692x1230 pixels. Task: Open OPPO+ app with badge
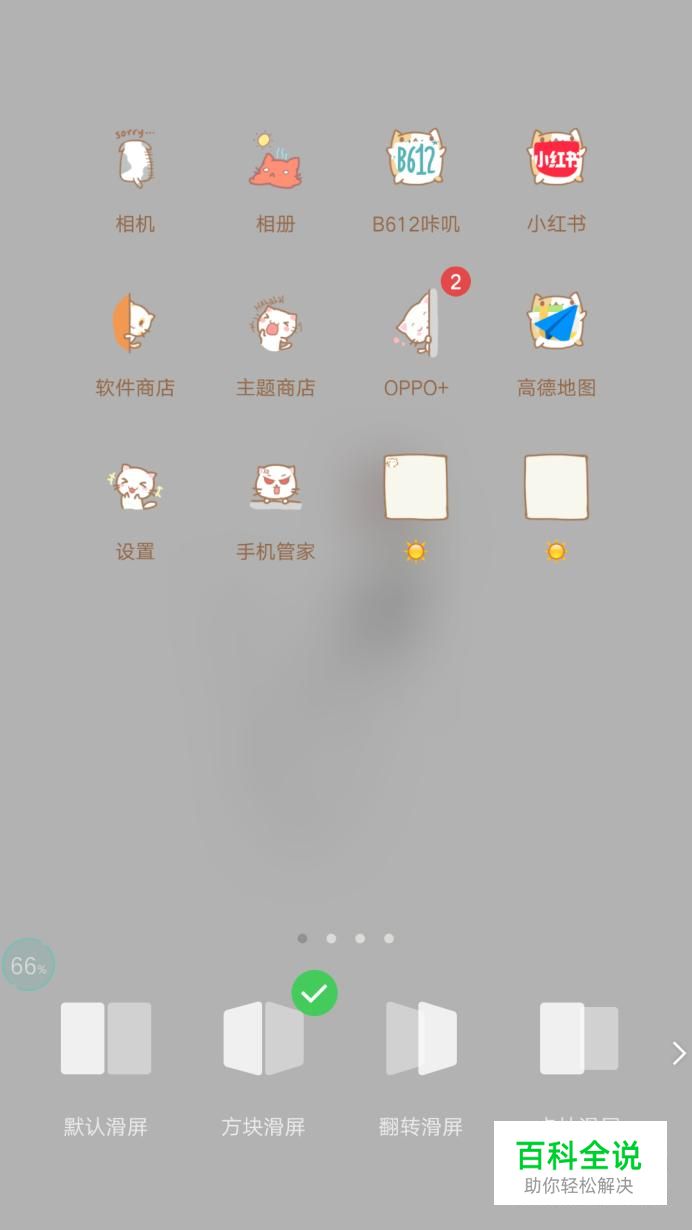point(416,324)
